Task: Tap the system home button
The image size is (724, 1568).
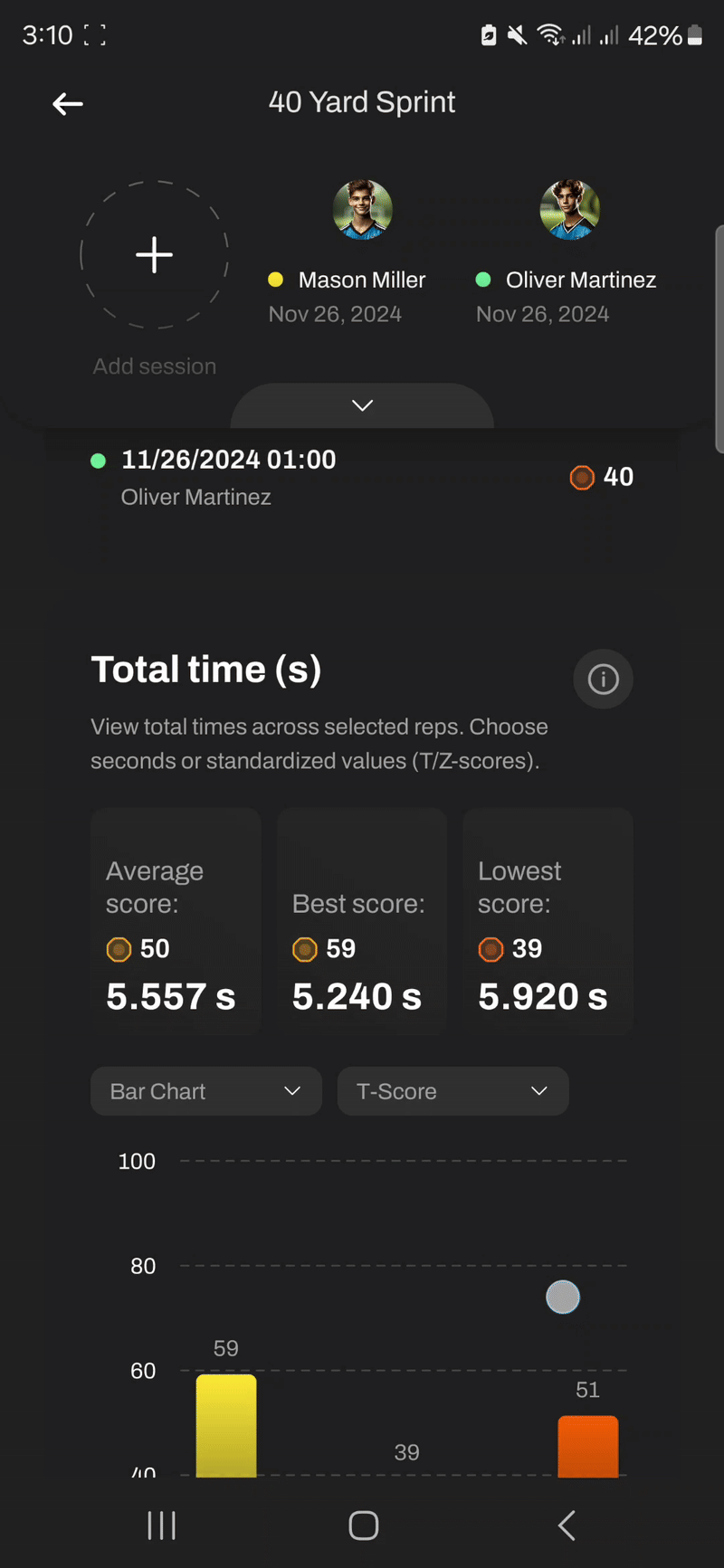Action: click(x=363, y=1525)
